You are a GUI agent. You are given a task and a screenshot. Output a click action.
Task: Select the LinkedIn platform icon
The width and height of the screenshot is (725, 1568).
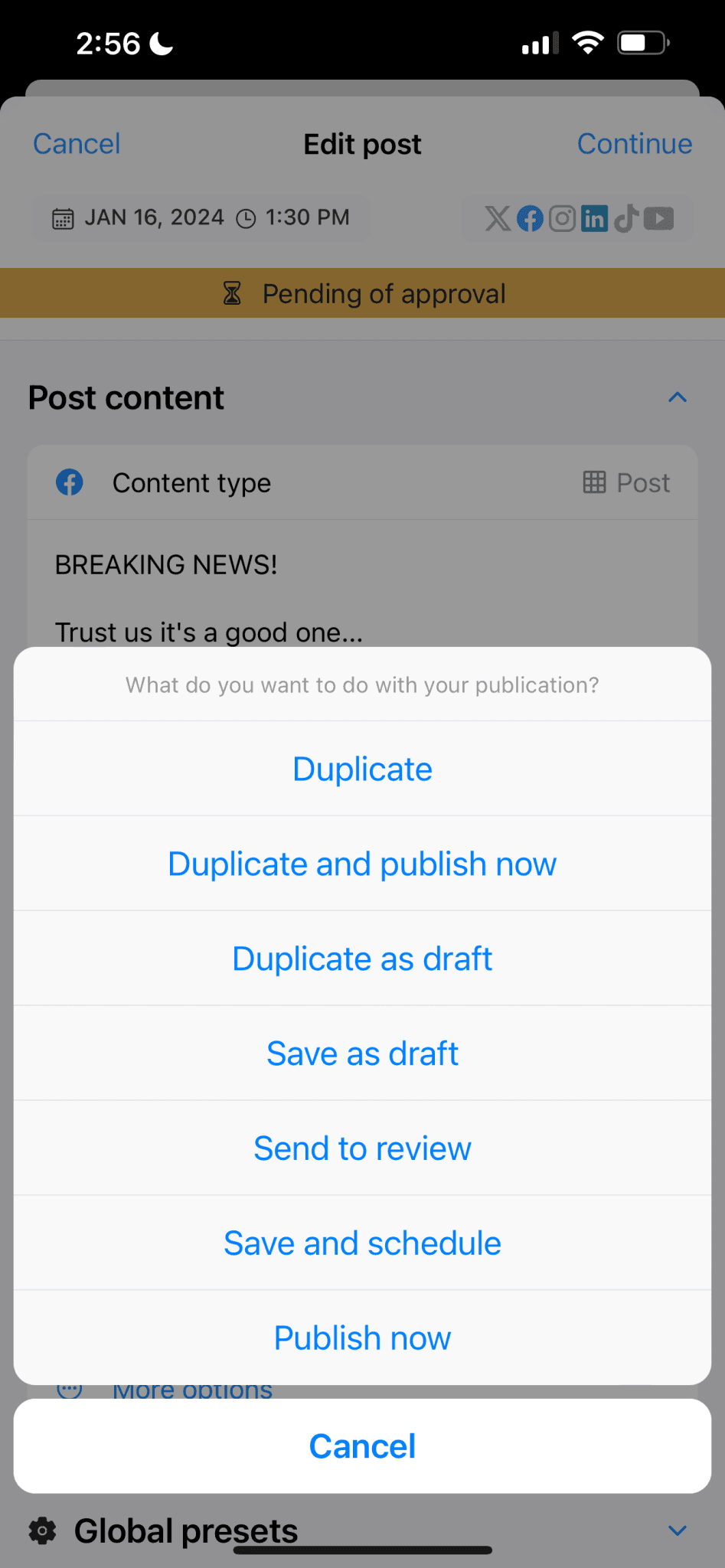point(594,218)
